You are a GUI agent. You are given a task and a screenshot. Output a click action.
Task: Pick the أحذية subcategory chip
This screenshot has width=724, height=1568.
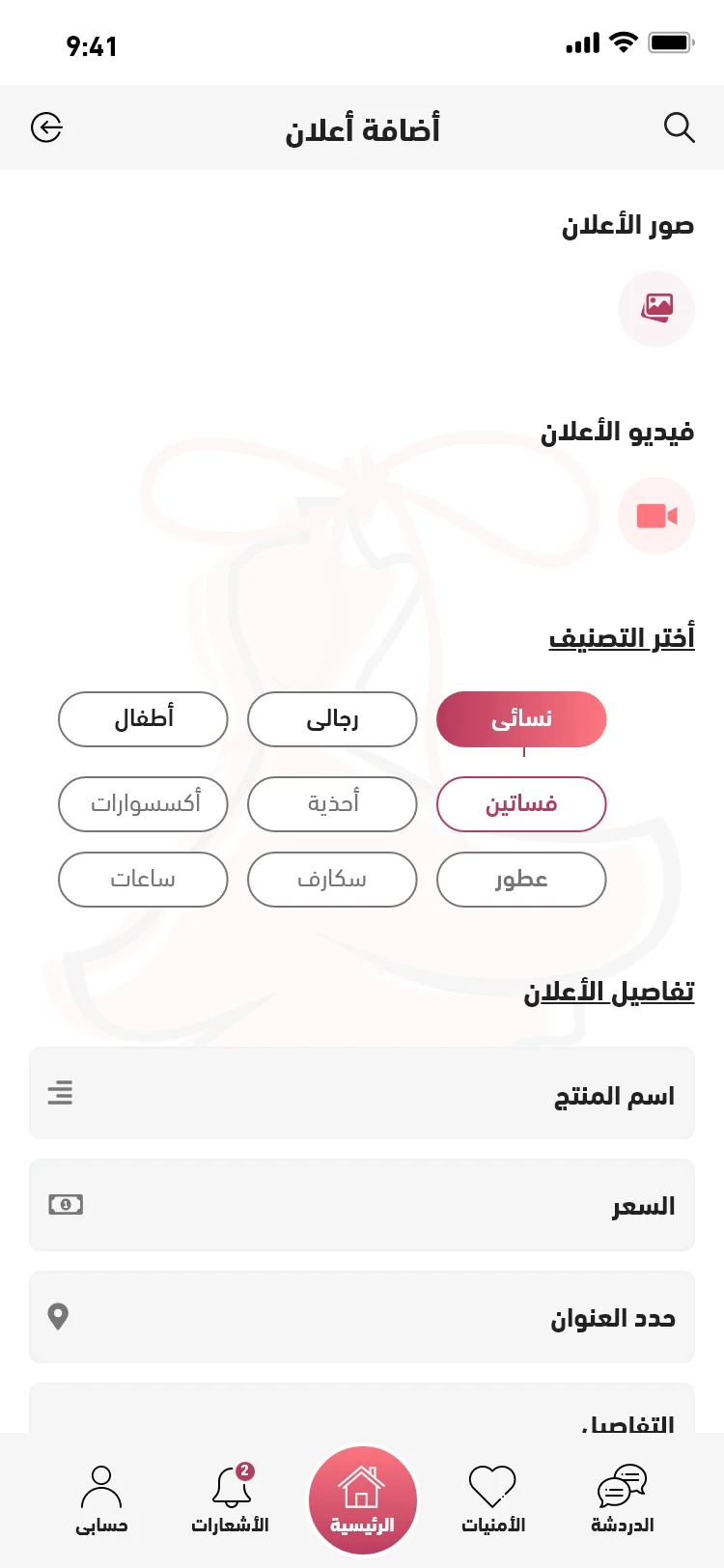[x=332, y=804]
